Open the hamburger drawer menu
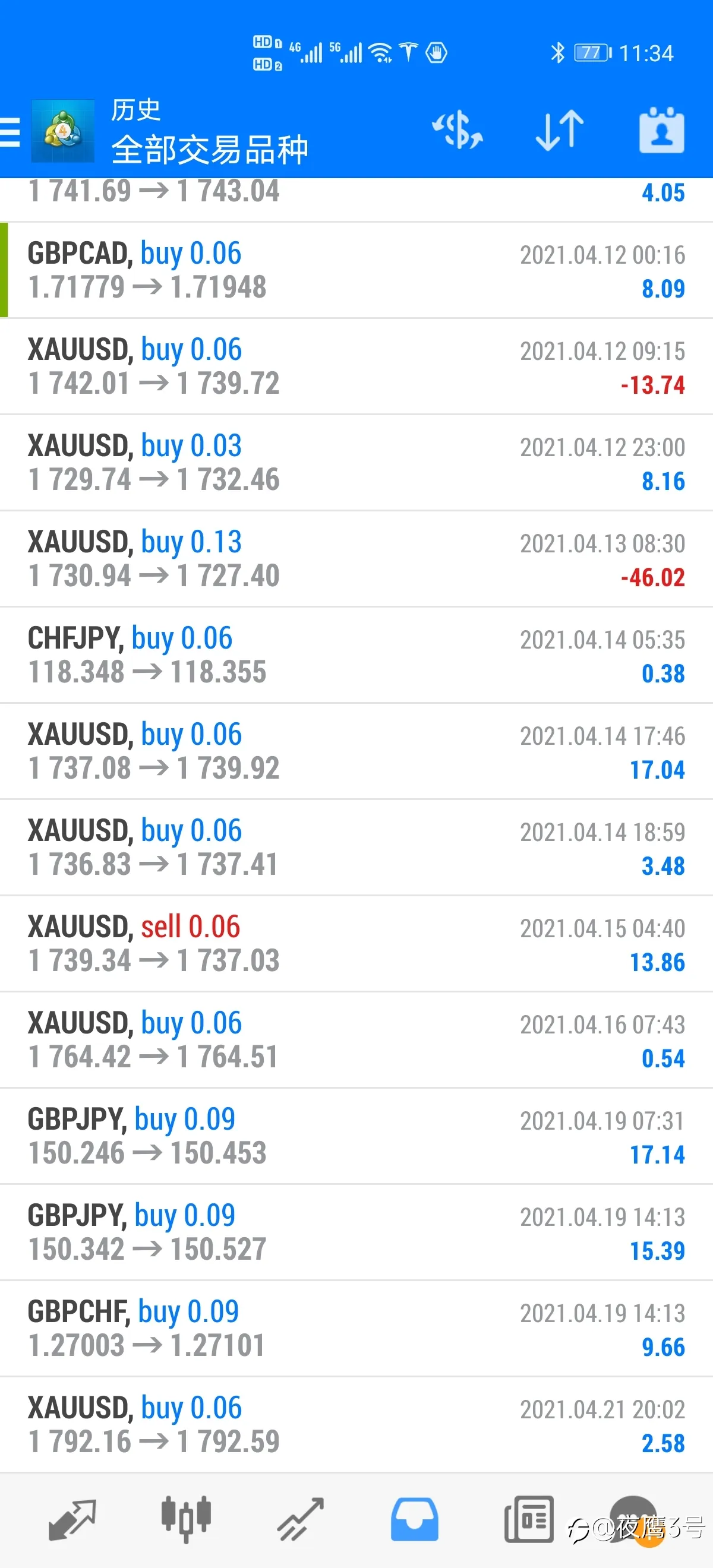Image resolution: width=713 pixels, height=1568 pixels. 10,131
